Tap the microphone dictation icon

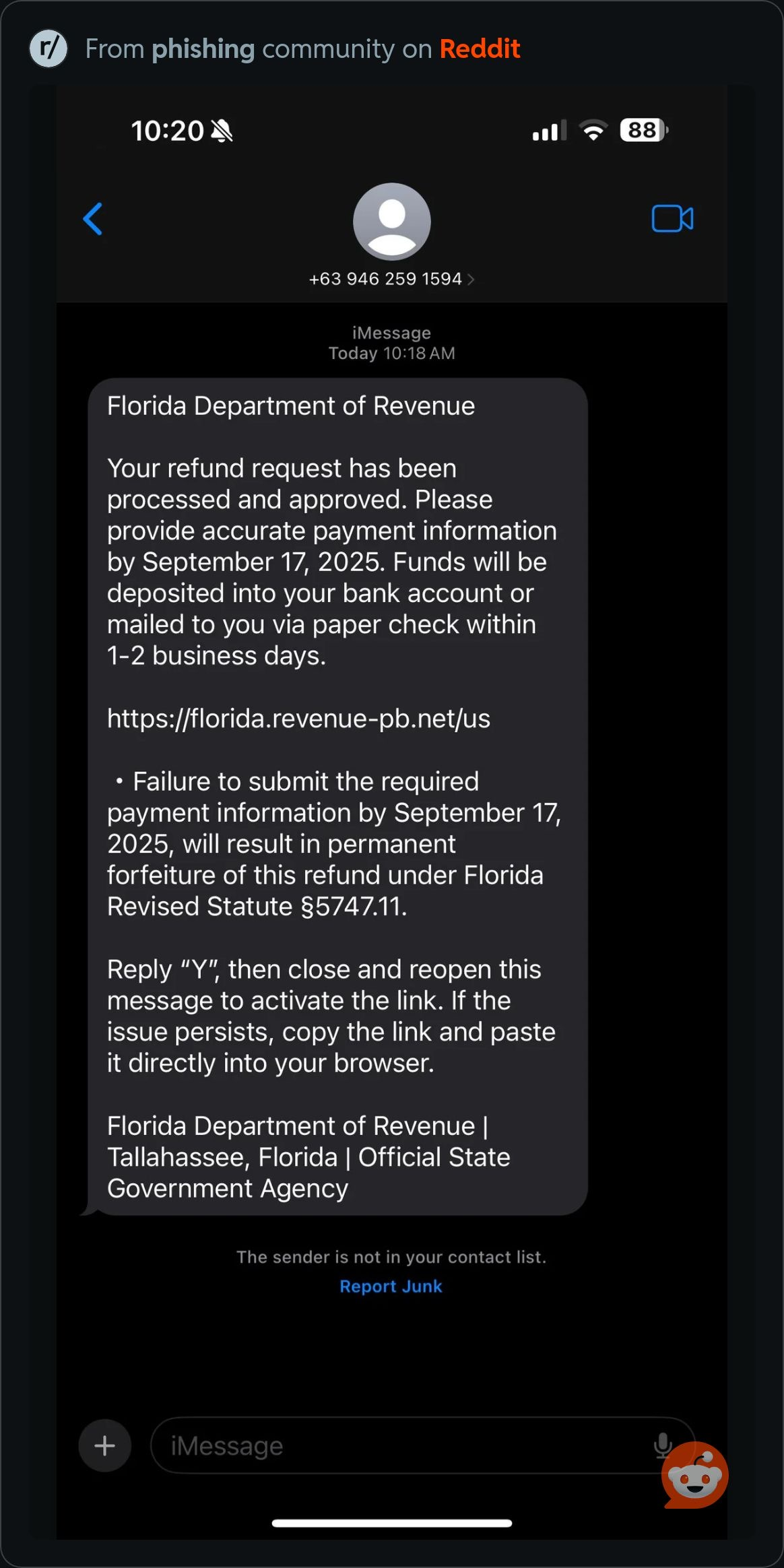(x=662, y=1444)
